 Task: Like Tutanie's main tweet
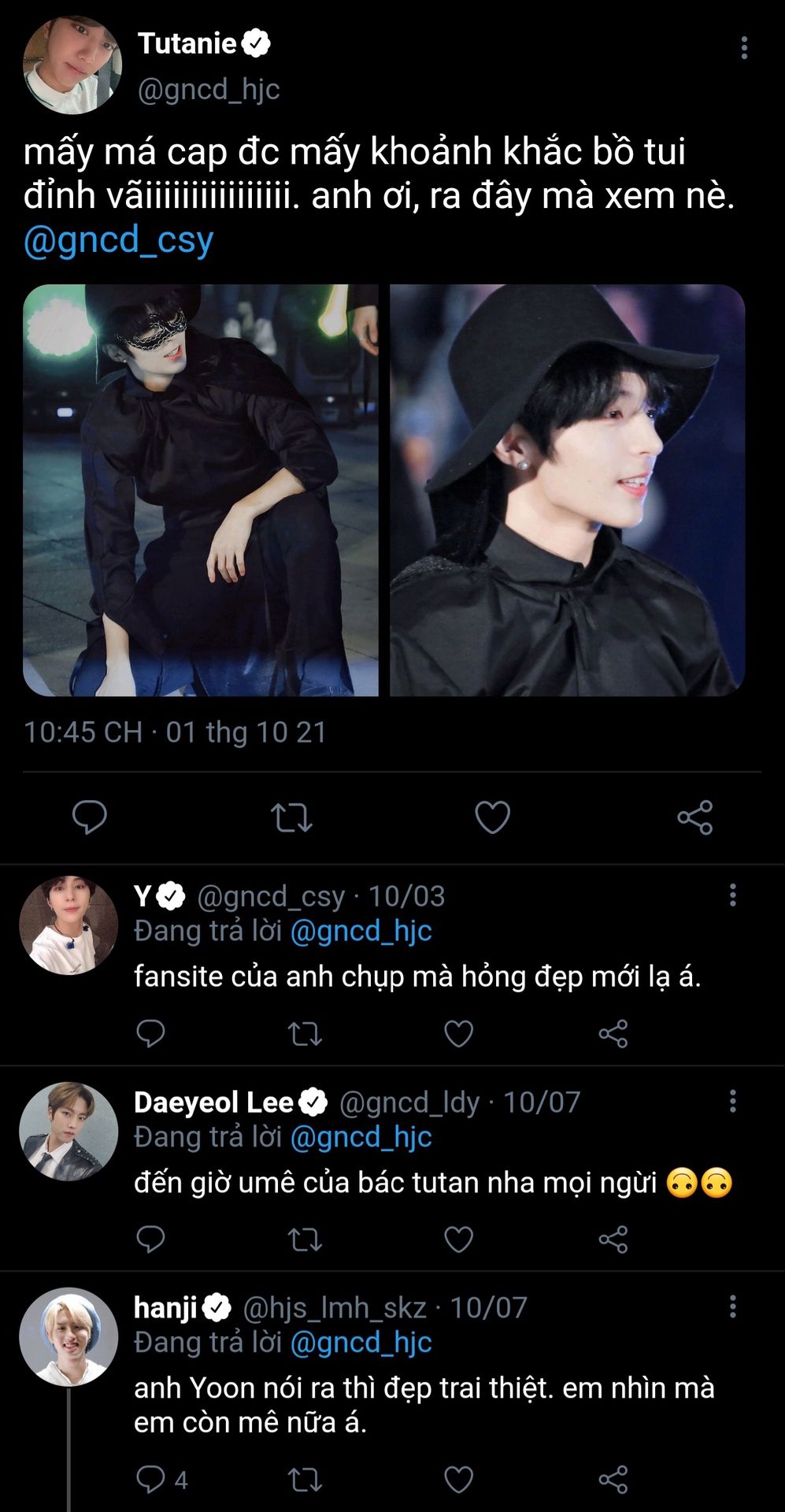(x=493, y=817)
